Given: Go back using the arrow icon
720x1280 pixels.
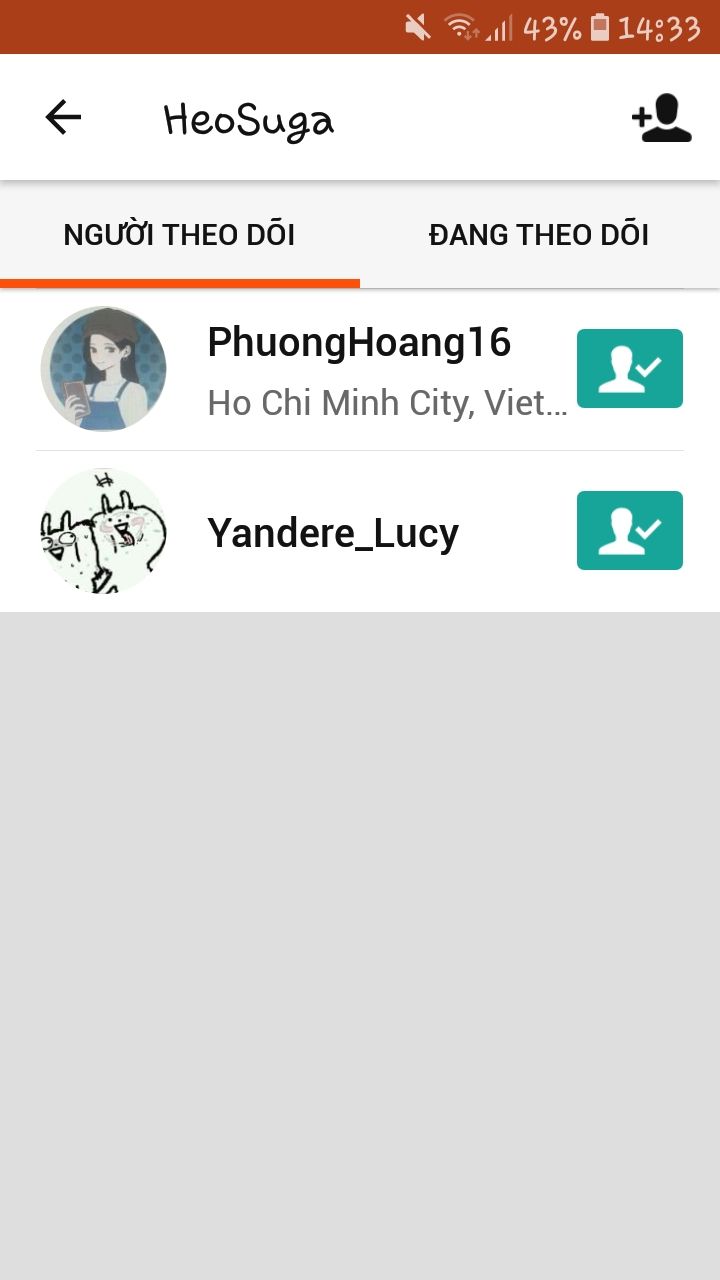Looking at the screenshot, I should 63,118.
